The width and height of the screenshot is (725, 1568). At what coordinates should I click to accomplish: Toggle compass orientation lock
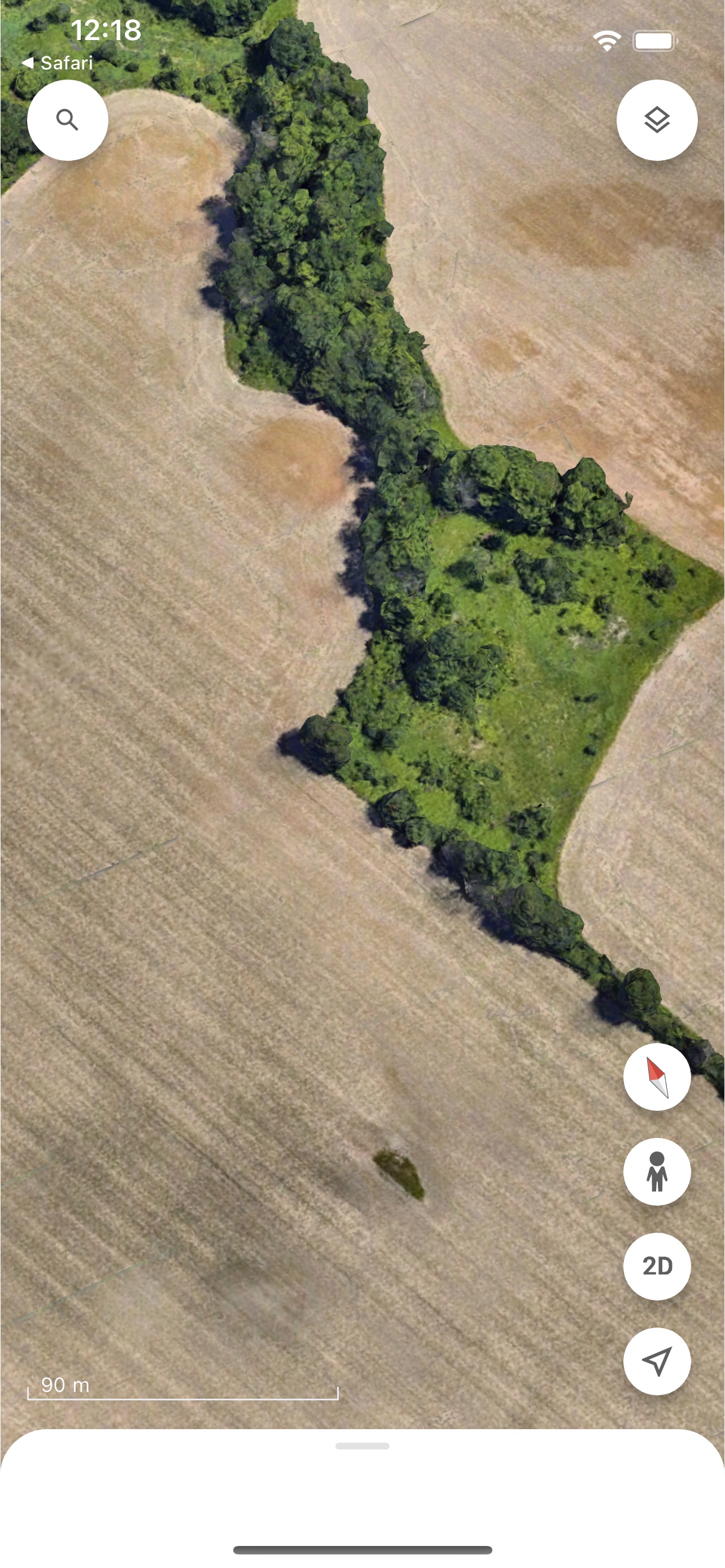[x=657, y=1076]
